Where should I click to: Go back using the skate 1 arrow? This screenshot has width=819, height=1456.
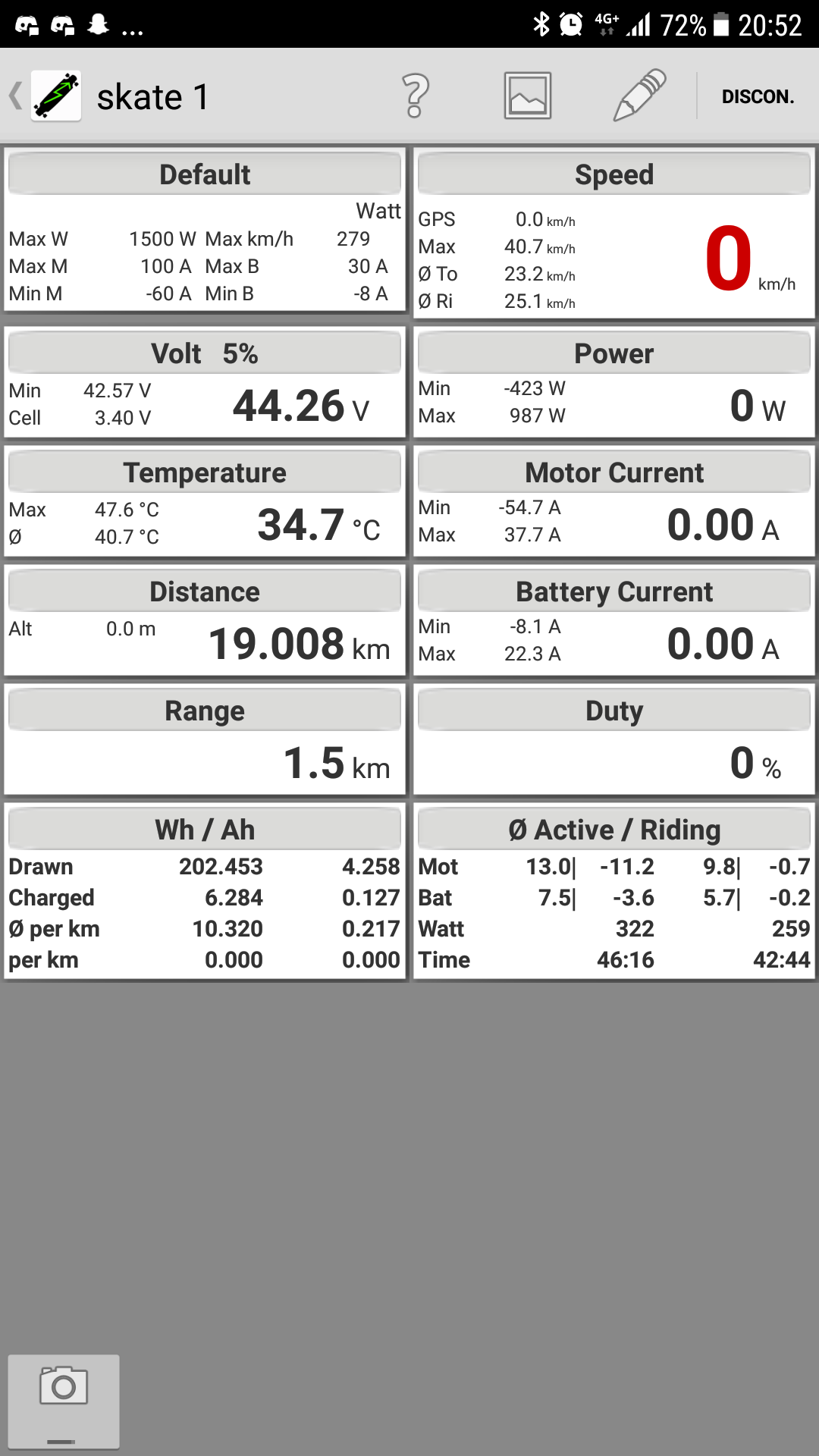tap(17, 96)
